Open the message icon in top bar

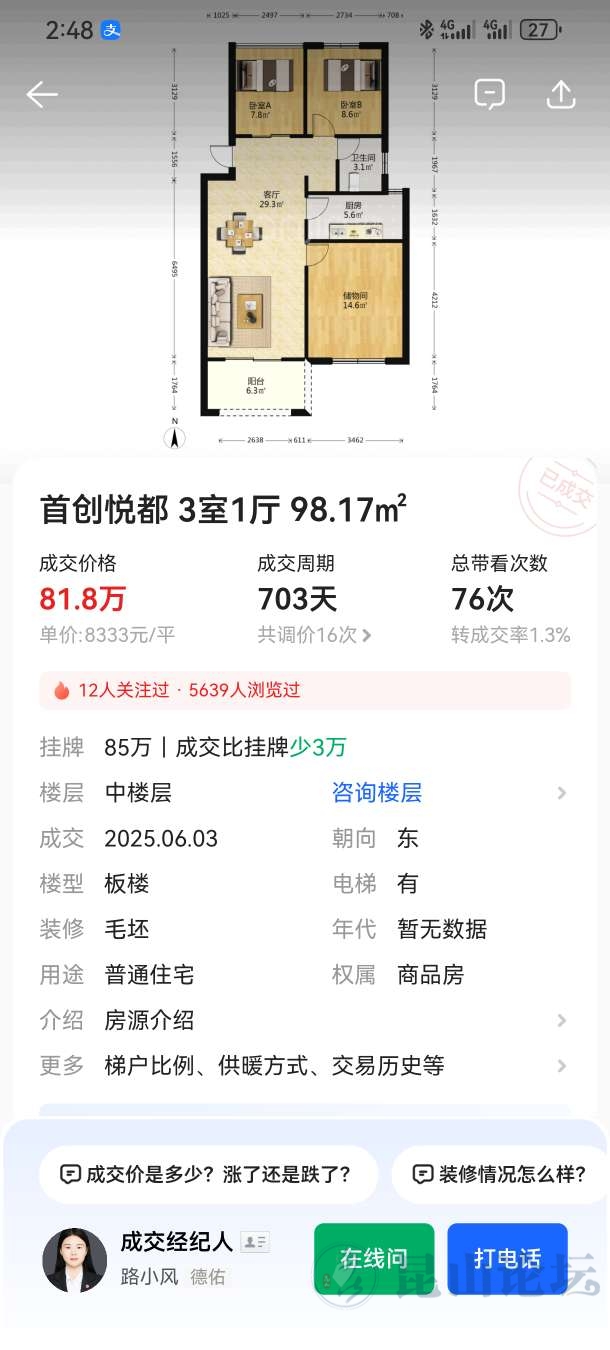[489, 94]
